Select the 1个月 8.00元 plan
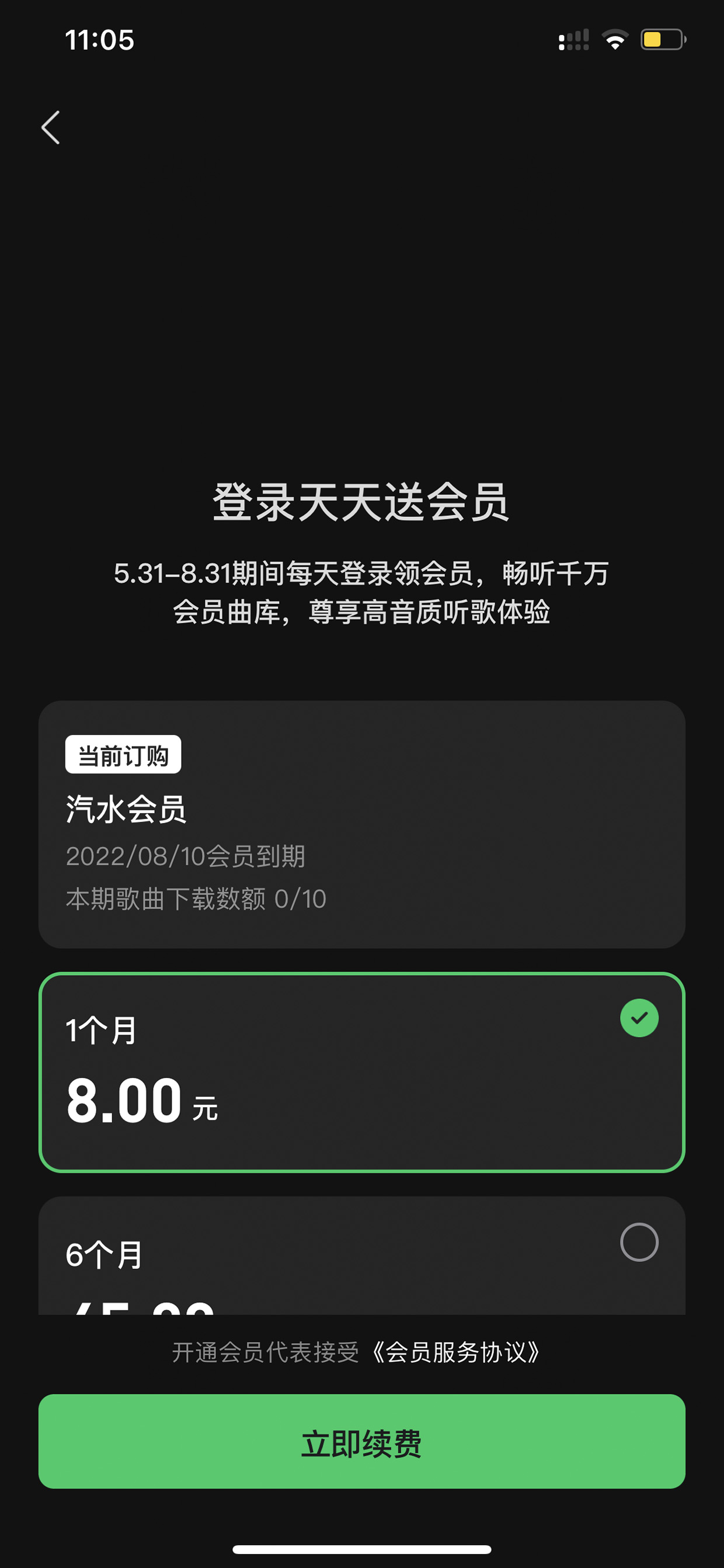 pos(362,1072)
